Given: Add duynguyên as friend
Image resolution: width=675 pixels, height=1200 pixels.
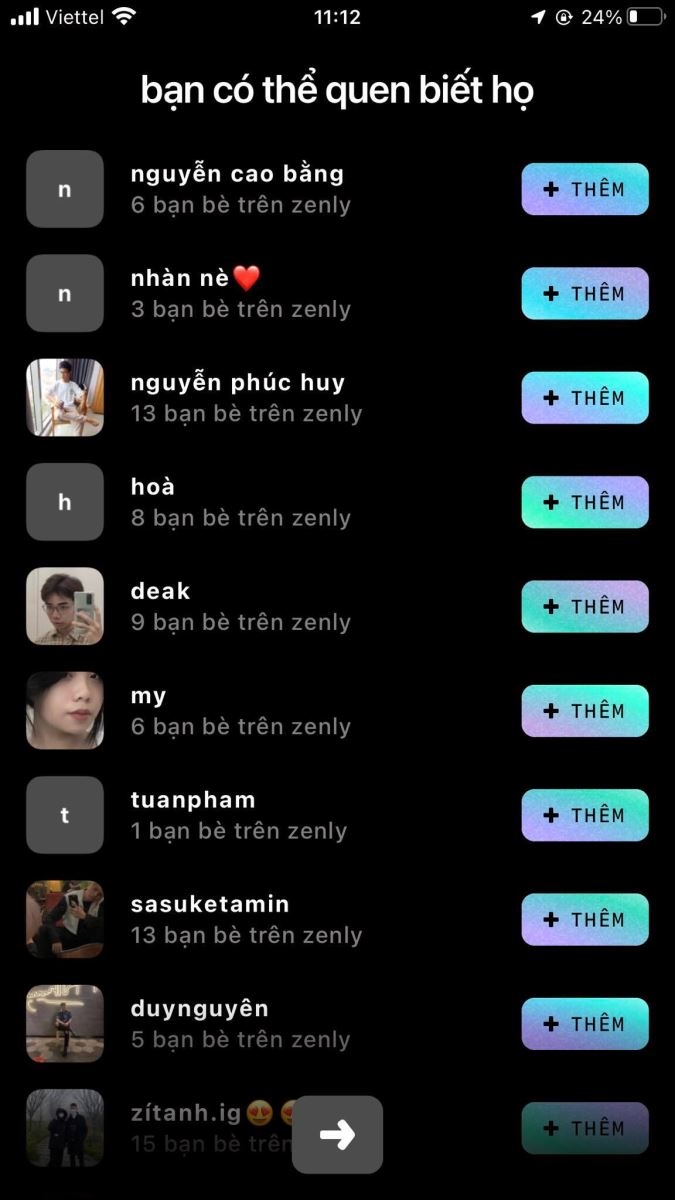Looking at the screenshot, I should [x=585, y=1024].
